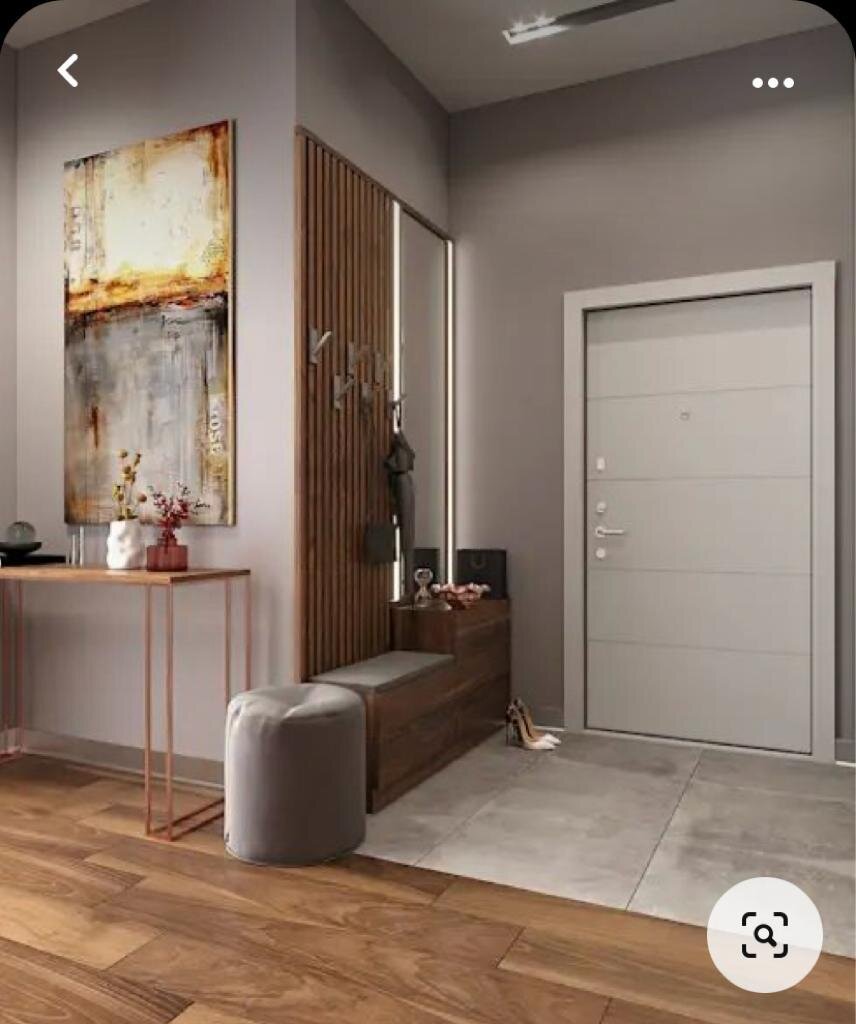Open the three-dot overflow menu
Viewport: 856px width, 1024px height.
coord(772,83)
